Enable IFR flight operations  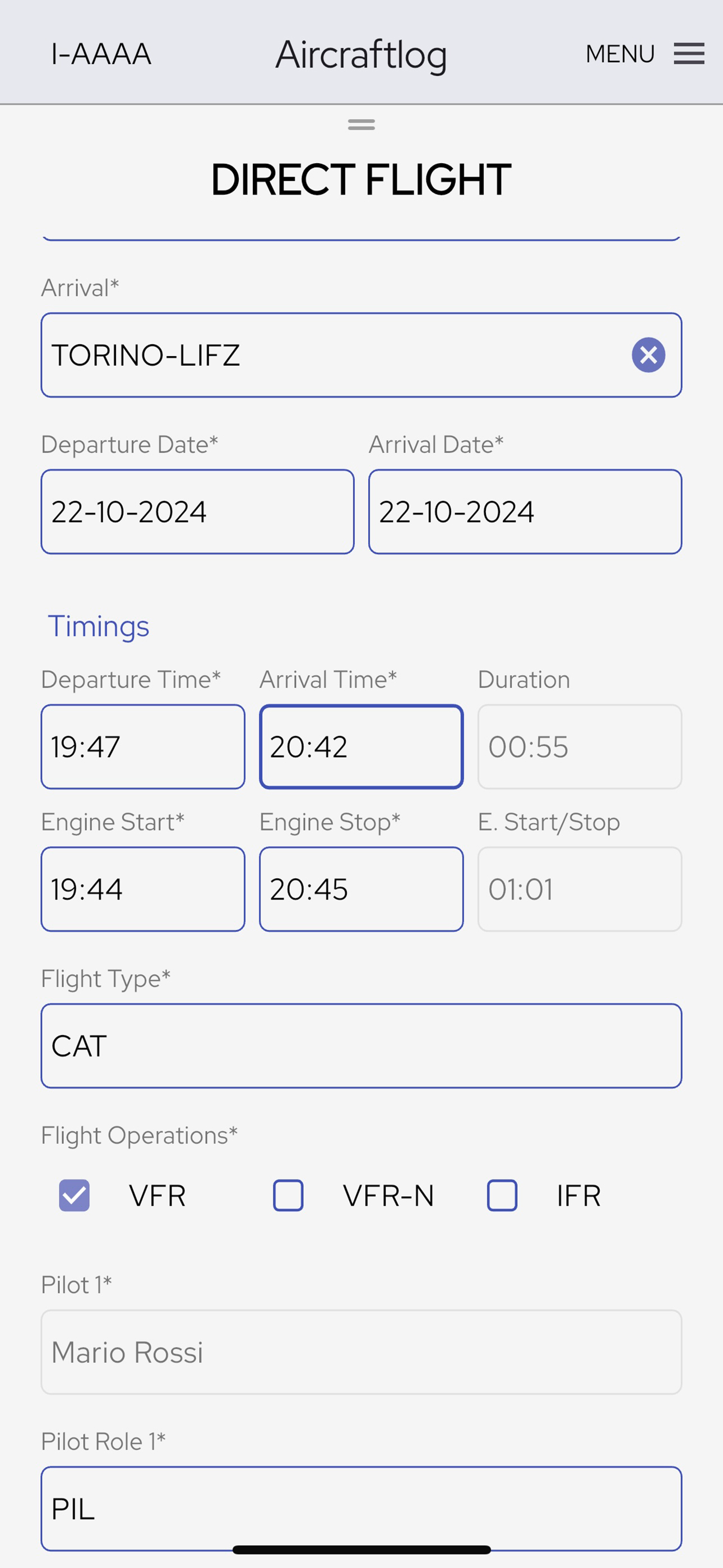pos(502,1195)
